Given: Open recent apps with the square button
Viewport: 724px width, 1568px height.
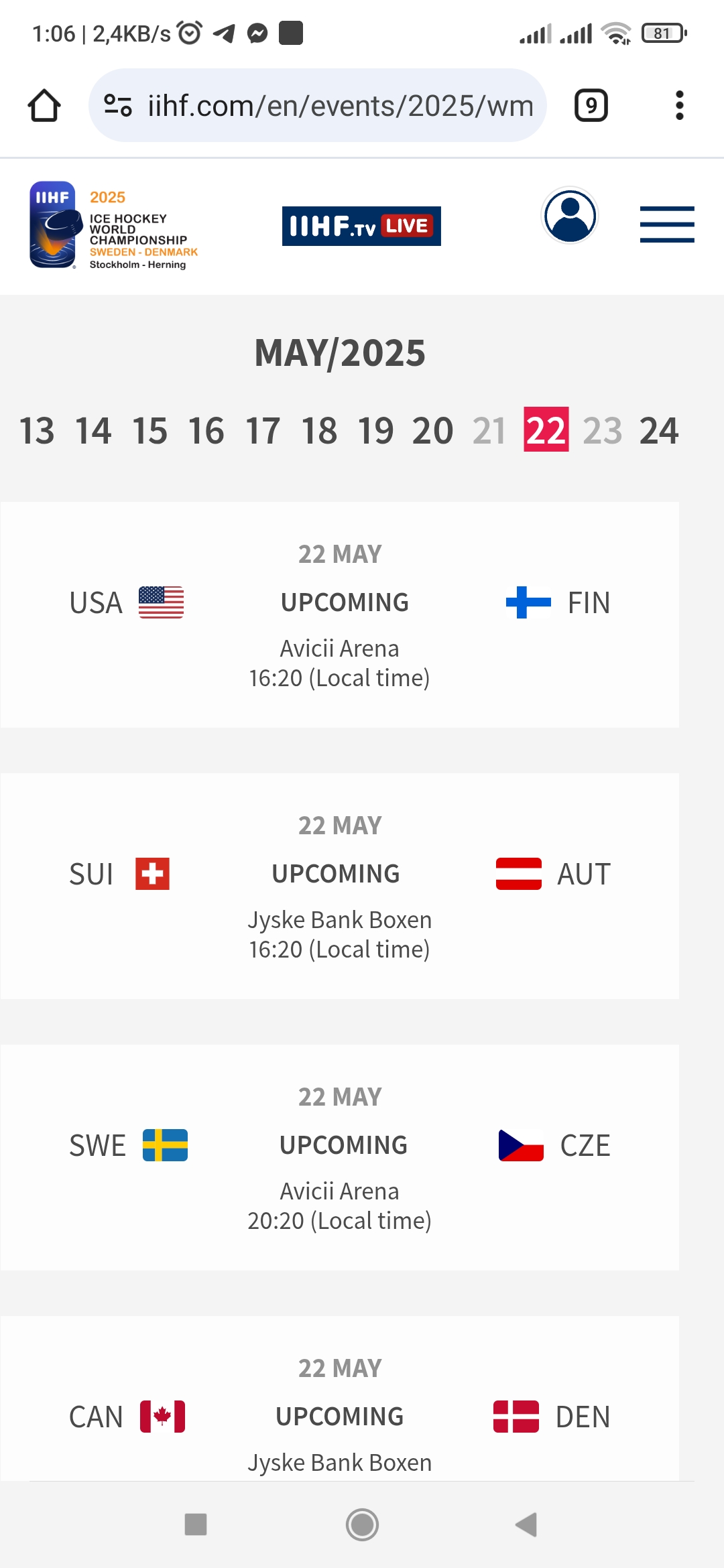Looking at the screenshot, I should pyautogui.click(x=196, y=1524).
